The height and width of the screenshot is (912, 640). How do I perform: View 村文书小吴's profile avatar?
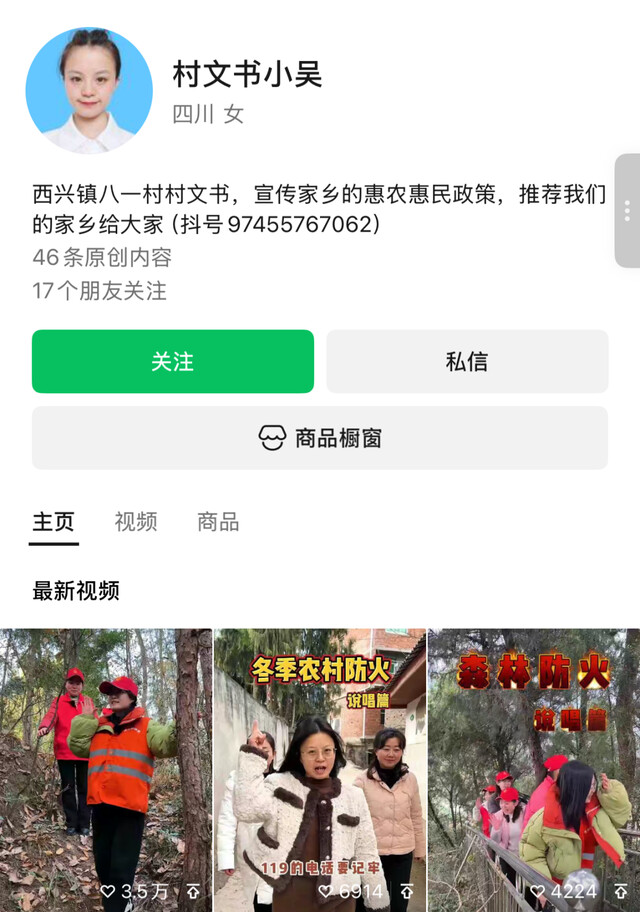click(x=89, y=90)
